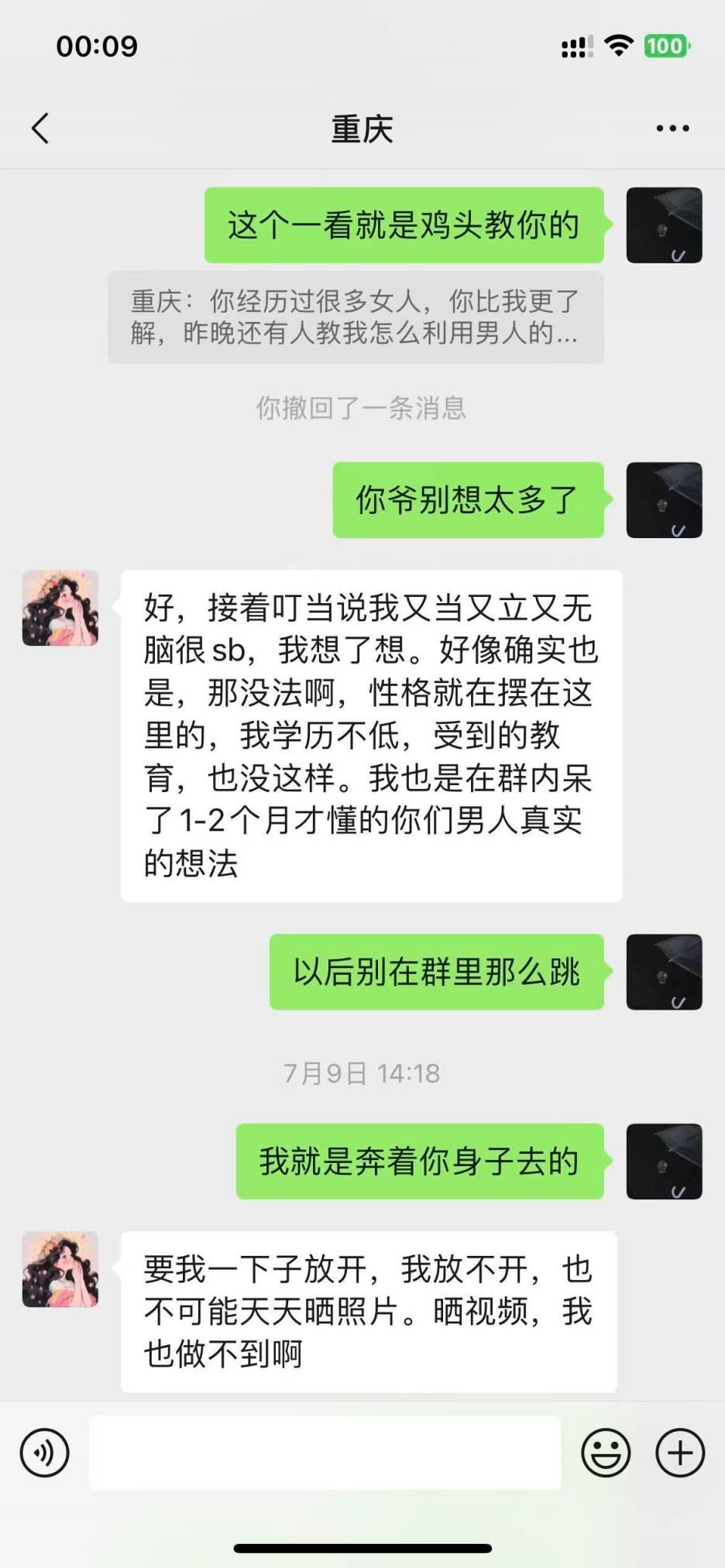Open the chat details overflow menu
The height and width of the screenshot is (1568, 725).
click(672, 129)
